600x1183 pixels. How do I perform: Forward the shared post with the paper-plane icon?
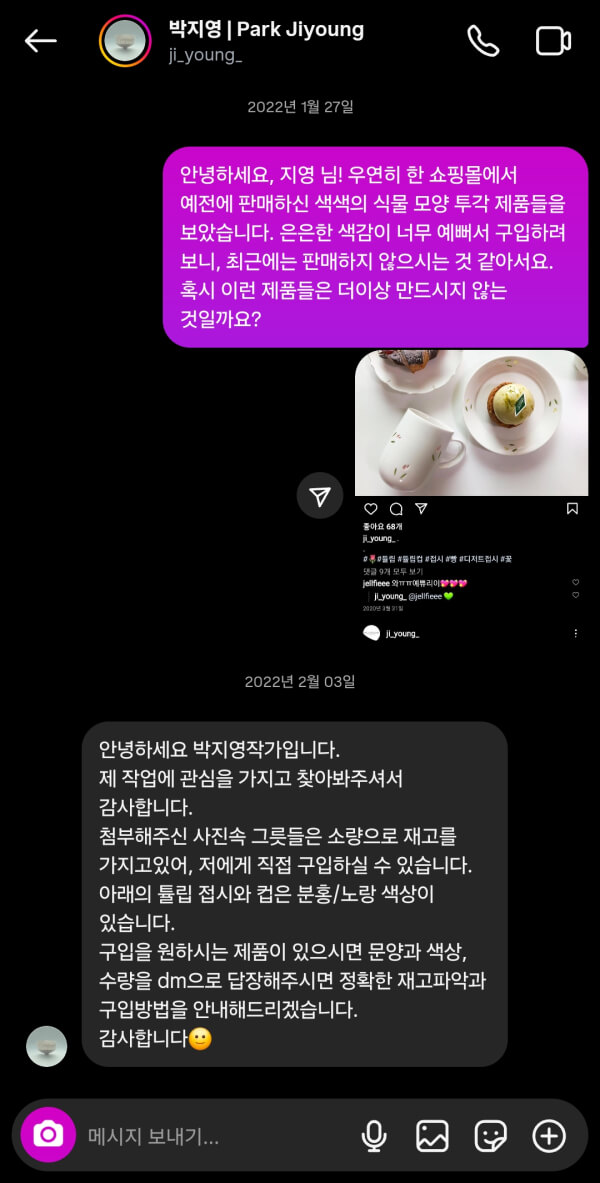tap(320, 496)
